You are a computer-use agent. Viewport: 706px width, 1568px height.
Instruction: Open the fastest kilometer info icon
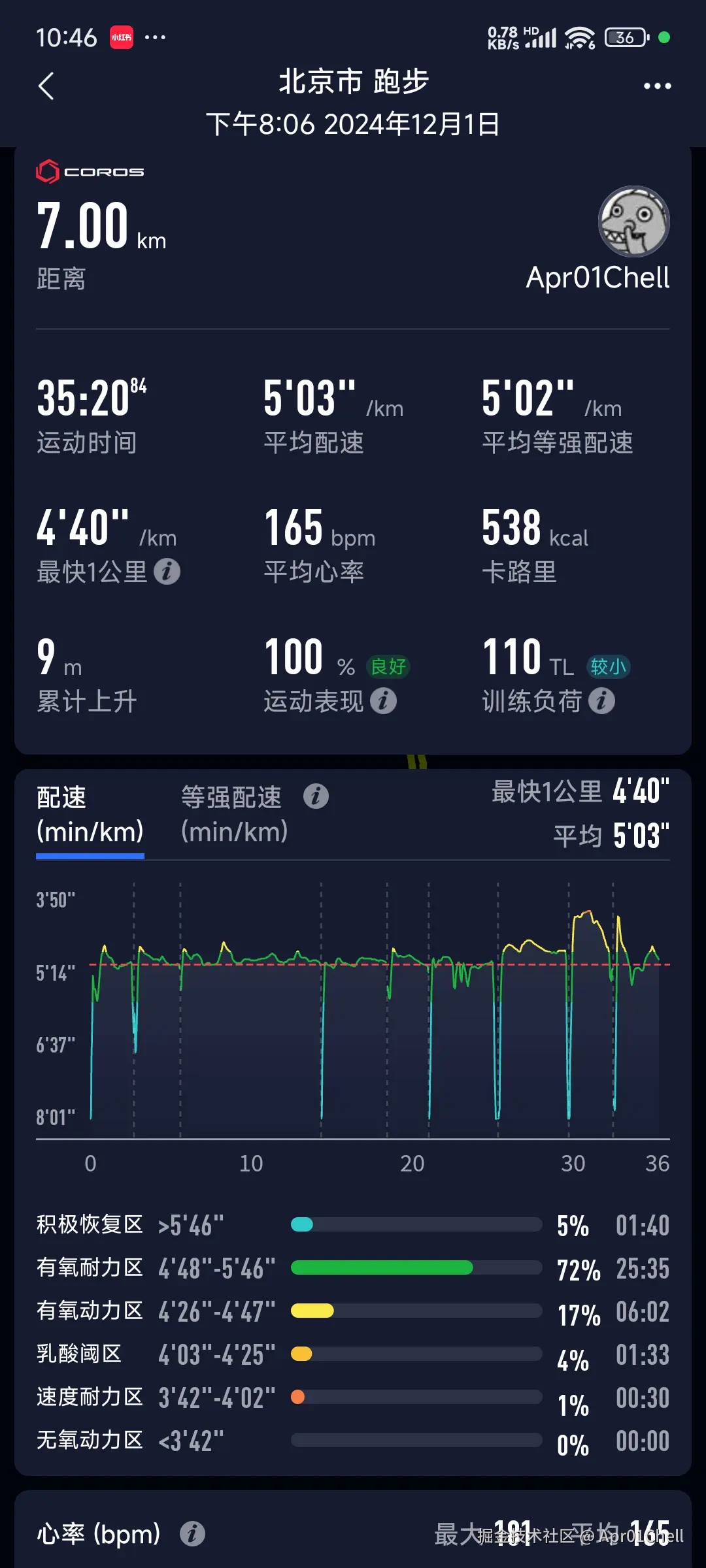pyautogui.click(x=167, y=571)
